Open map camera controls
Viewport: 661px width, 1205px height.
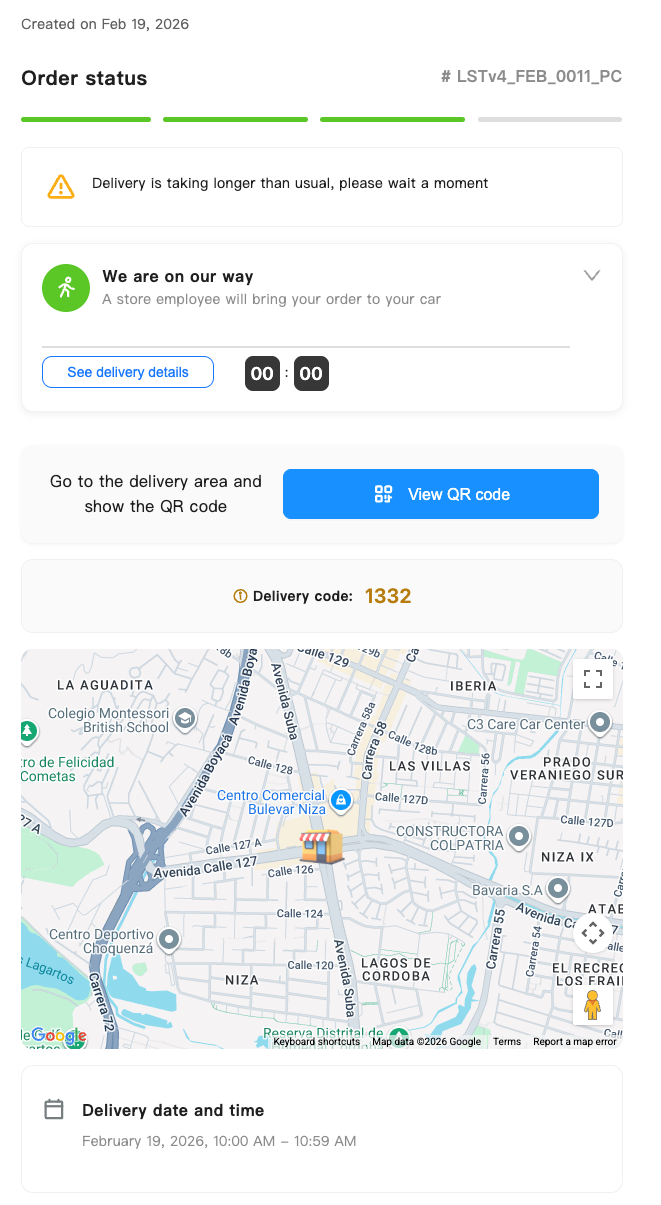pyautogui.click(x=592, y=934)
